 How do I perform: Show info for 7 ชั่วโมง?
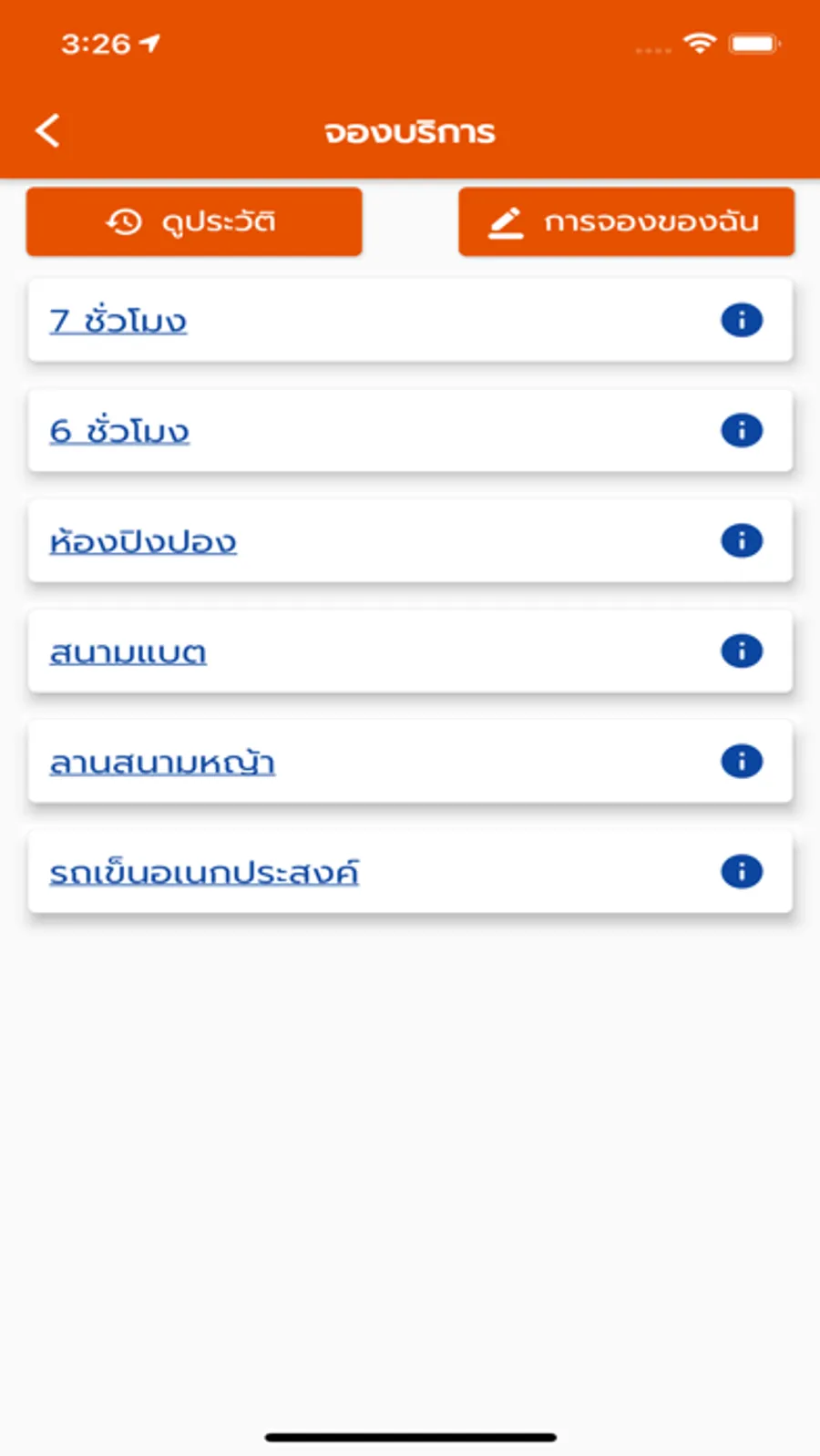pos(742,321)
